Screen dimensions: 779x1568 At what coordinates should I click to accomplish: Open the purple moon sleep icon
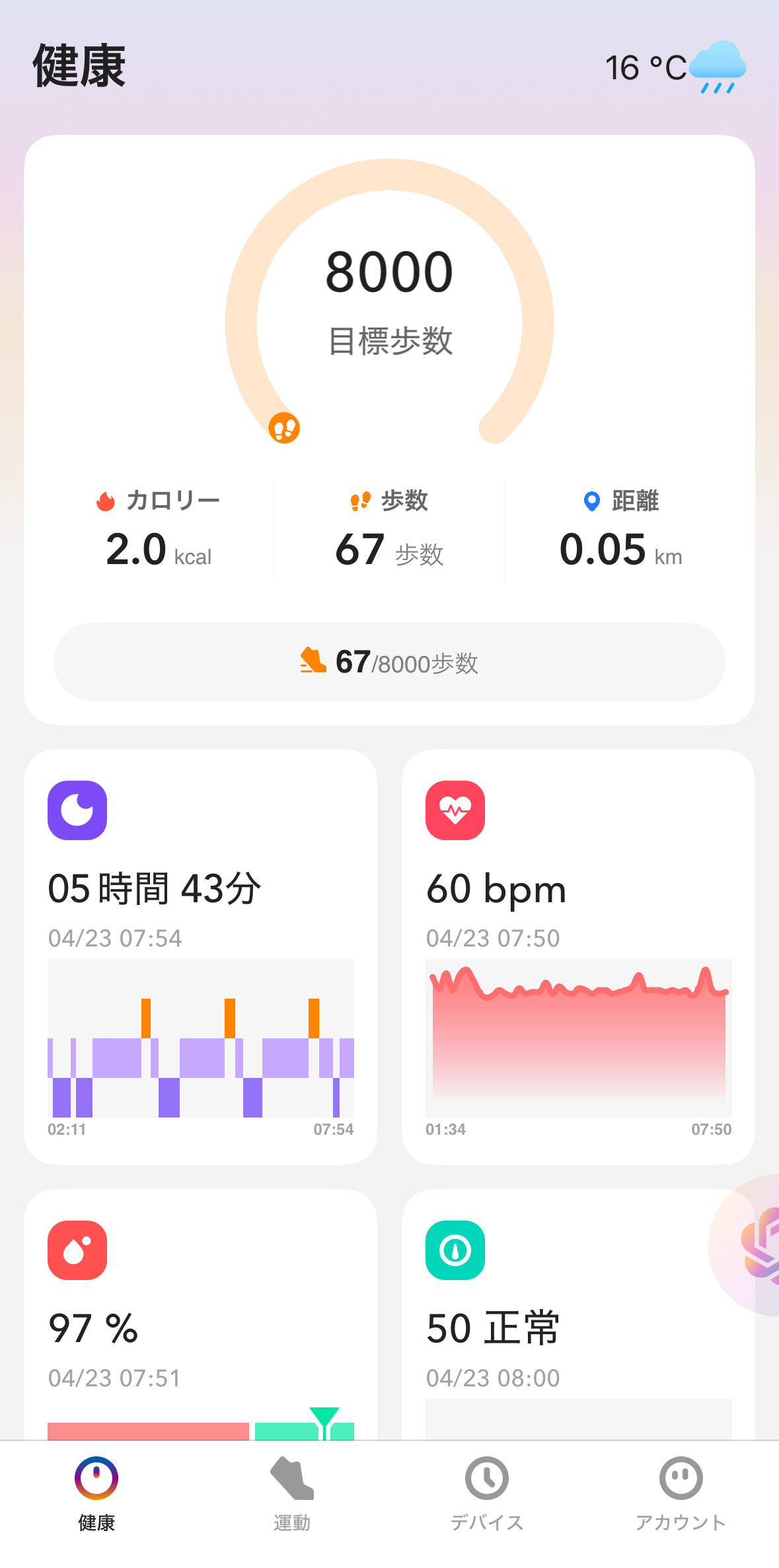pos(77,810)
